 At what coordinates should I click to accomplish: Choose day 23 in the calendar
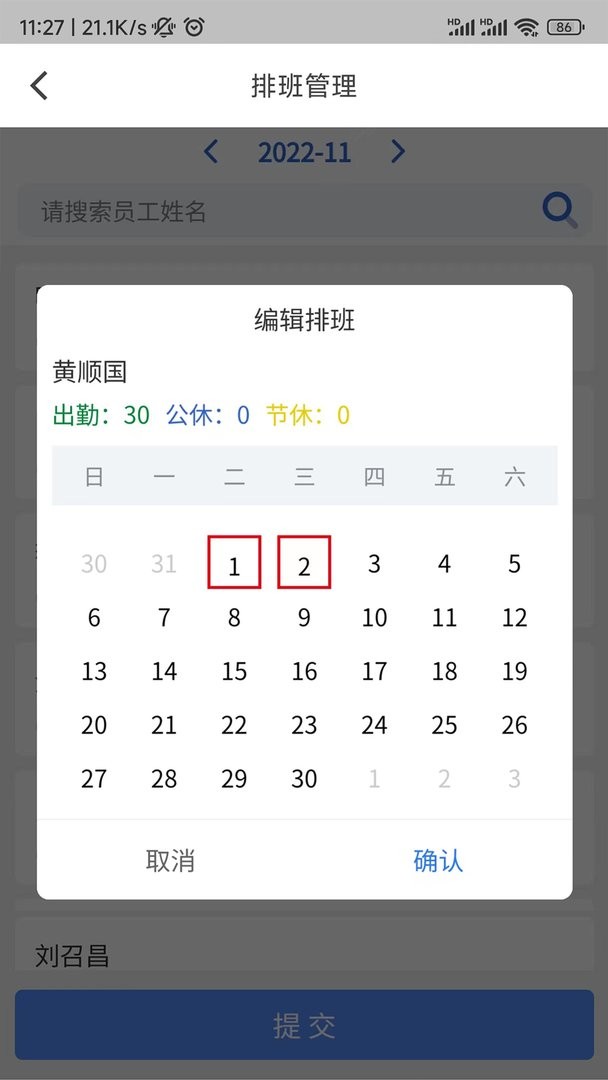click(304, 725)
